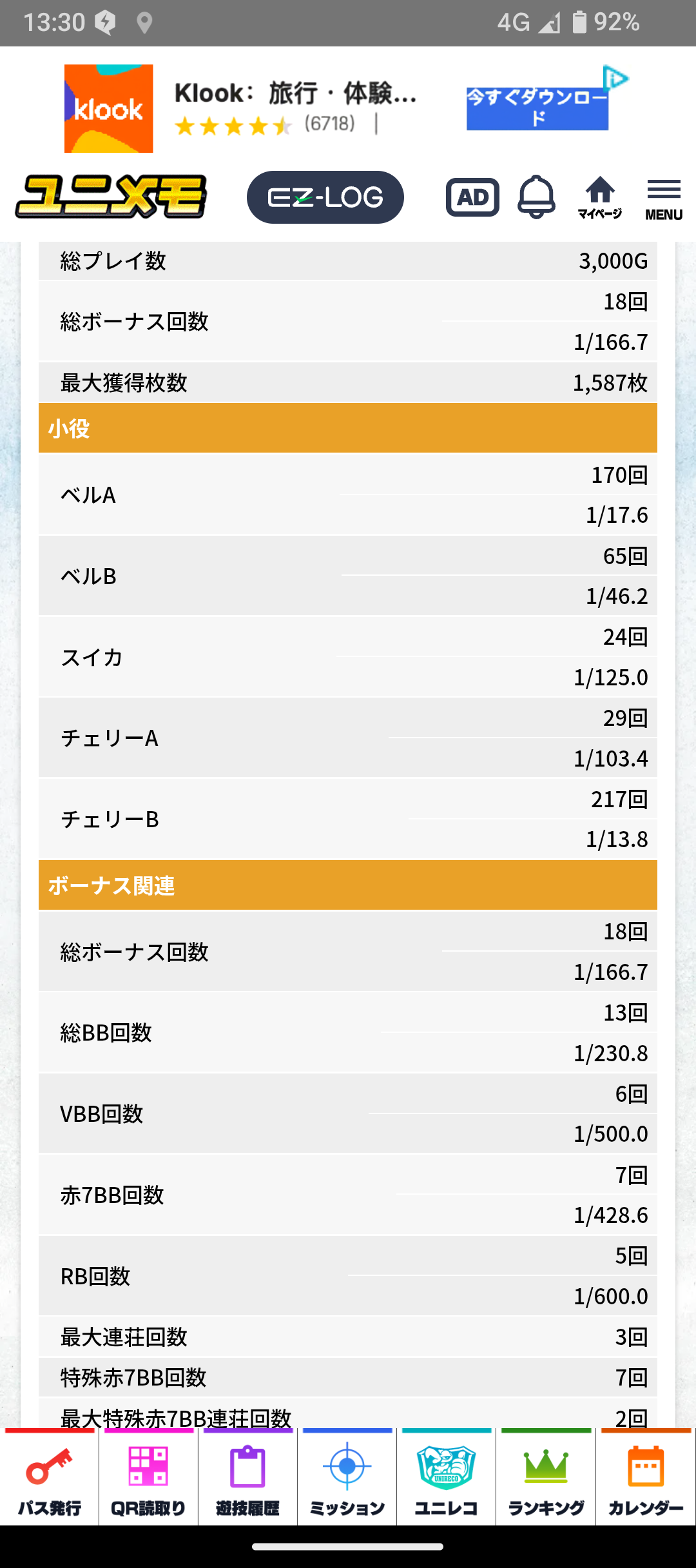Image resolution: width=696 pixels, height=1568 pixels.
Task: Tap the ユニメモ site logo
Action: click(x=111, y=197)
